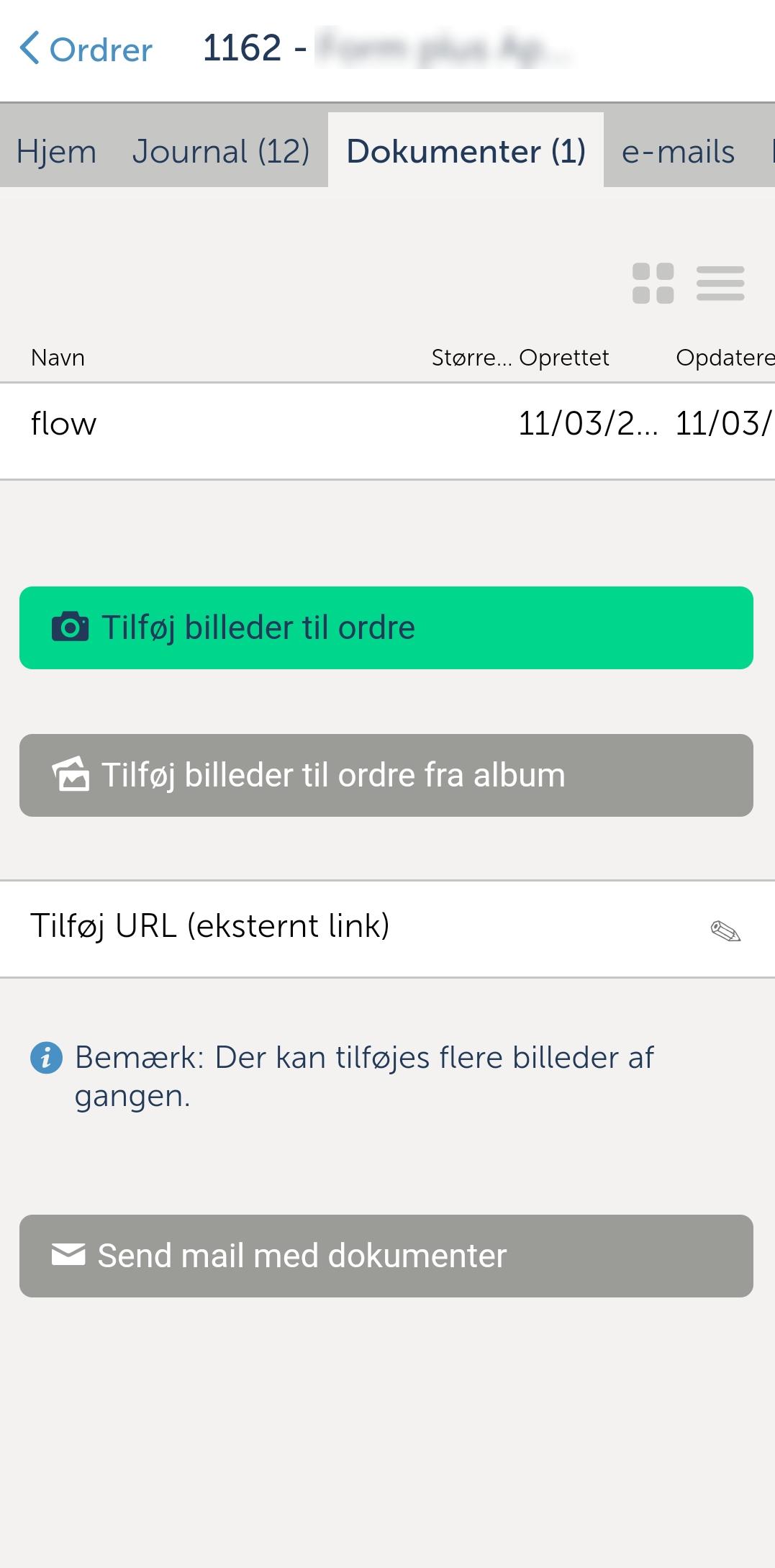Sort documents by the Navn column
775x1568 pixels.
tap(58, 357)
